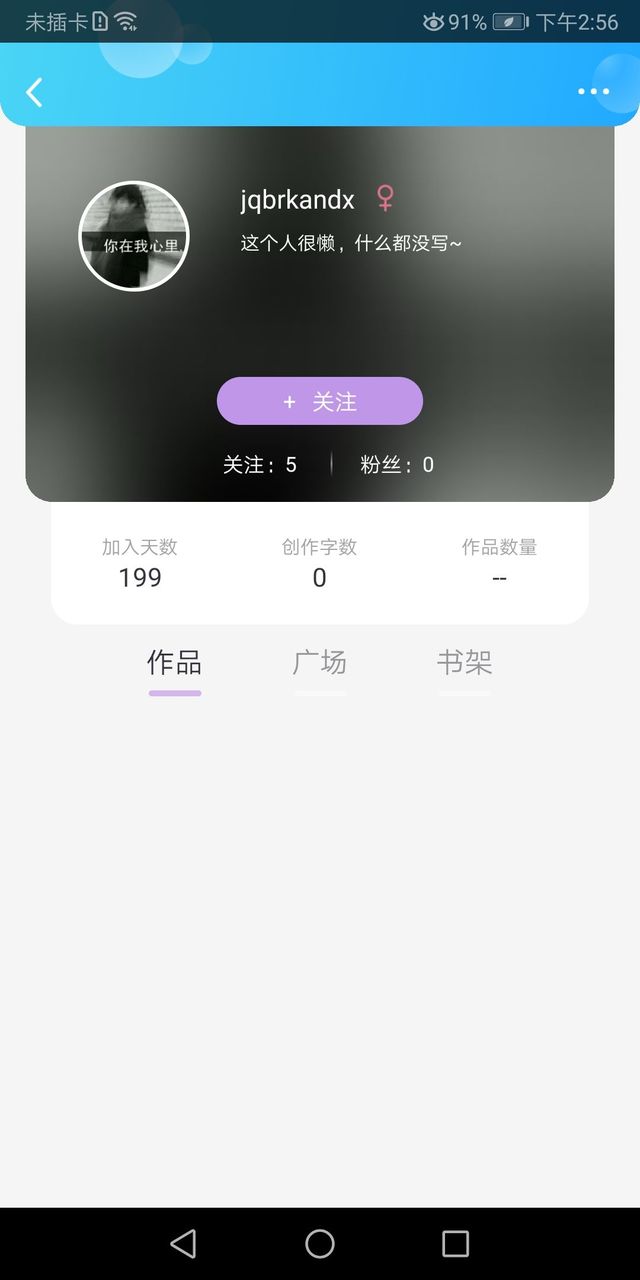Switch to the 作品 tab
This screenshot has width=640, height=1280.
click(175, 663)
